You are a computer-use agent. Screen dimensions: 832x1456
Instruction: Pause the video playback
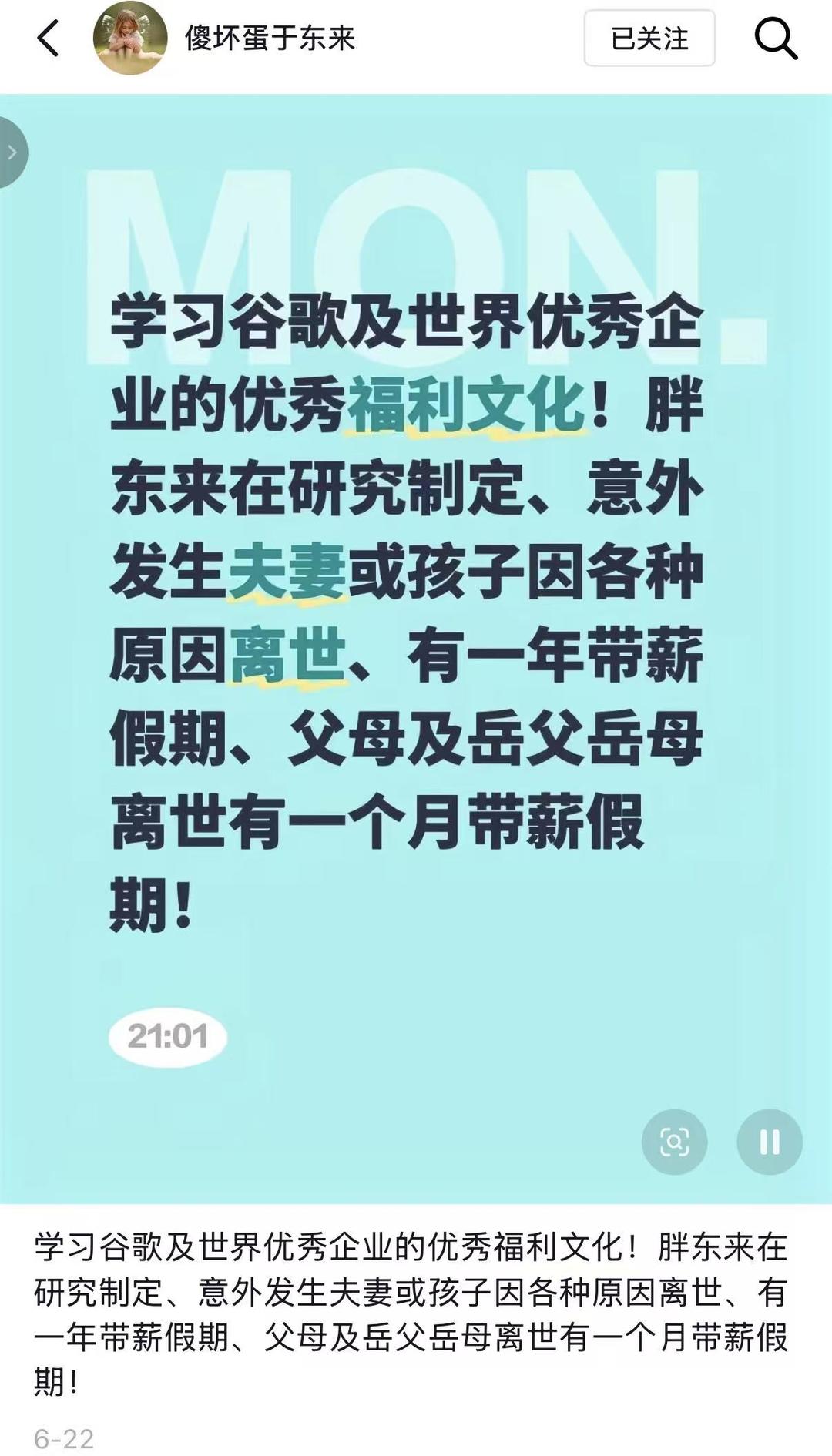pyautogui.click(x=770, y=1142)
